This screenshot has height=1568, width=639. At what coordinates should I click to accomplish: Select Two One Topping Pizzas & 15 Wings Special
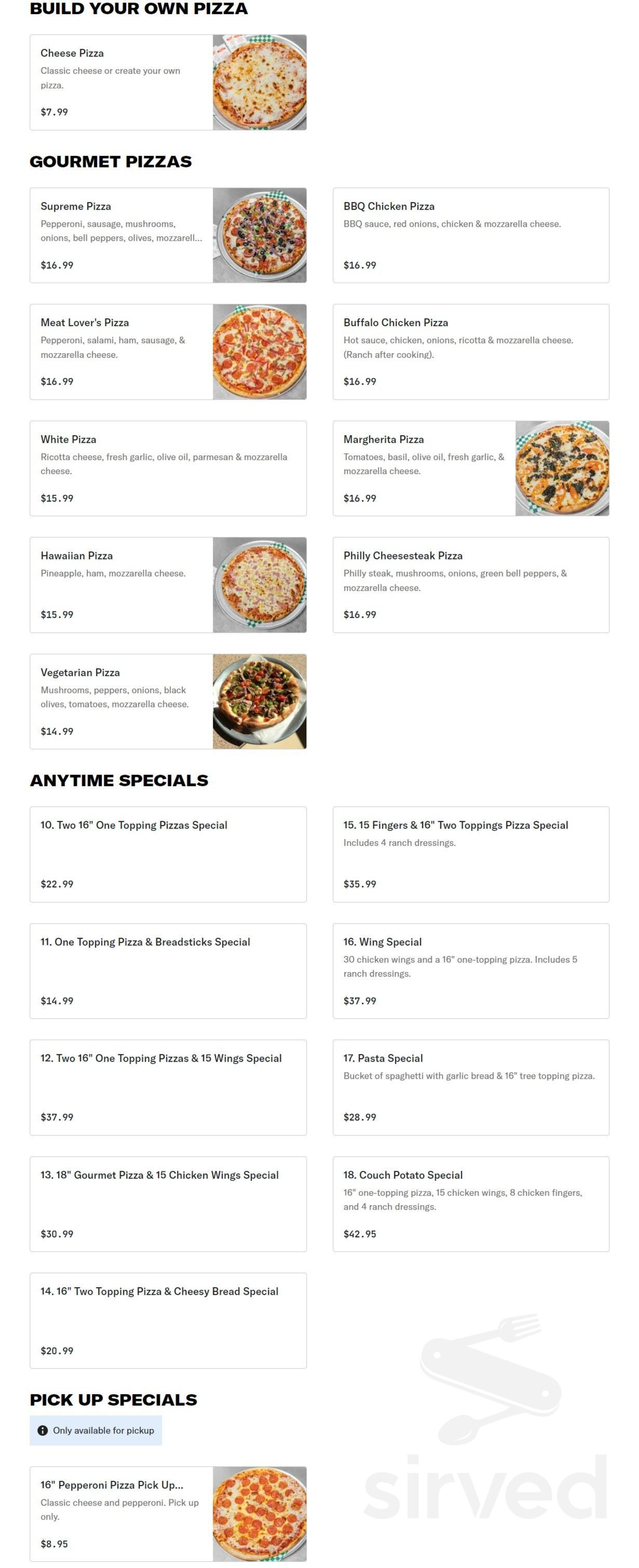[167, 1087]
